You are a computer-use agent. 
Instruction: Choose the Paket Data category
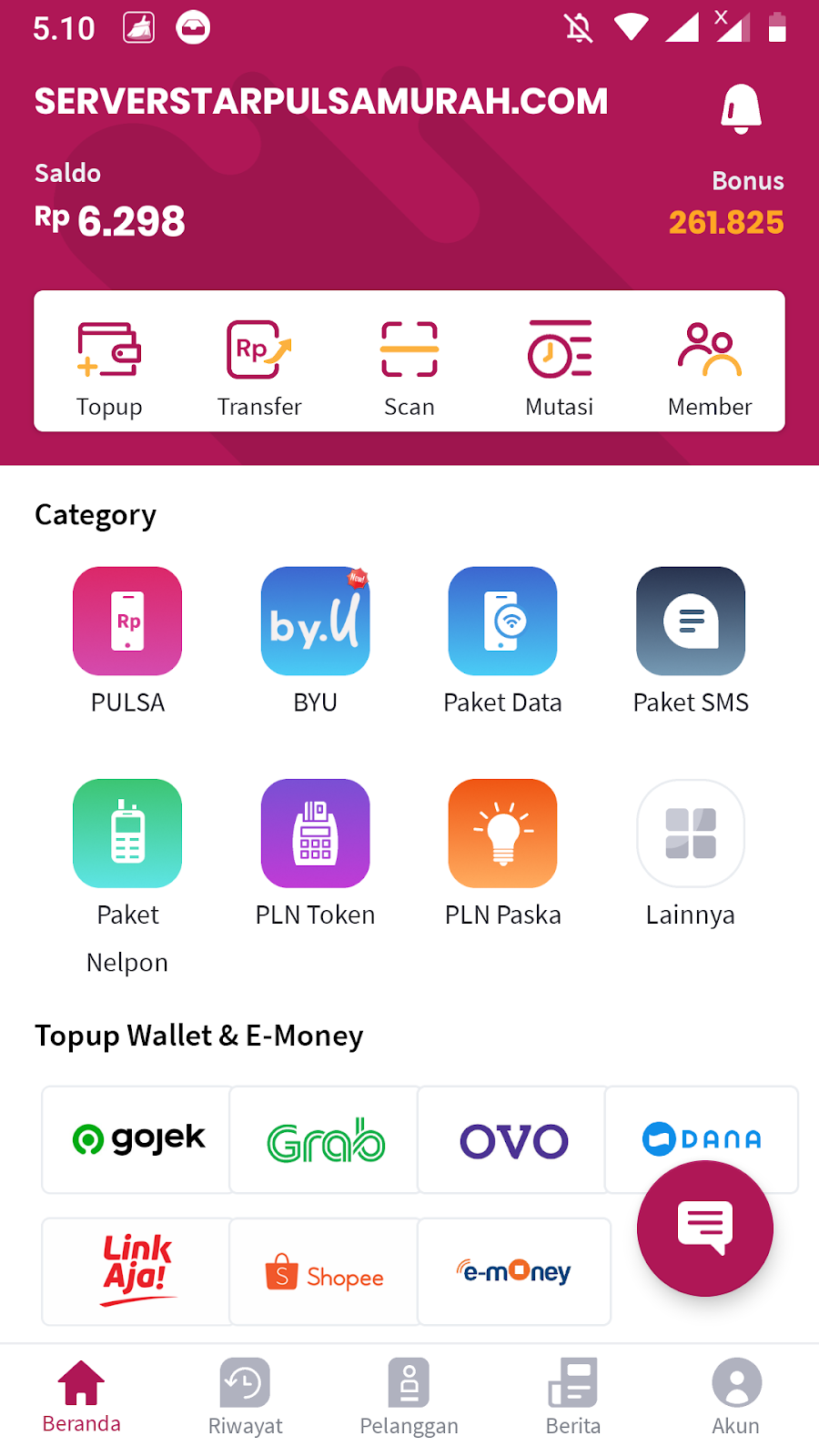tap(502, 642)
